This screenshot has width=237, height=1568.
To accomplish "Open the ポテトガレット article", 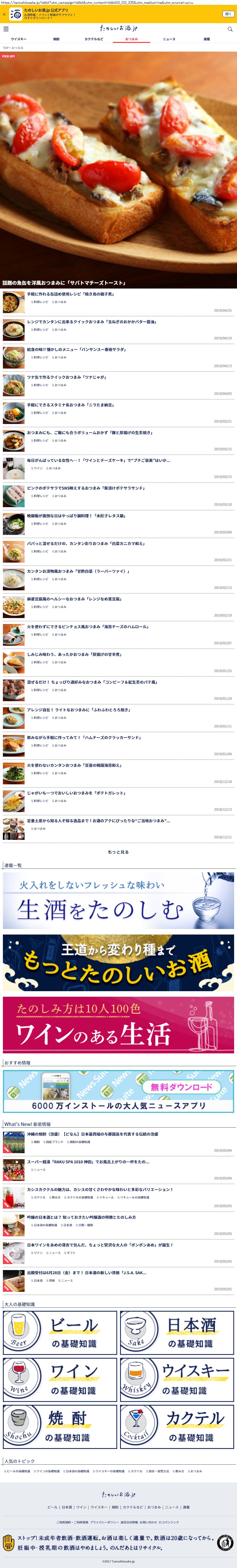I will pyautogui.click(x=76, y=793).
